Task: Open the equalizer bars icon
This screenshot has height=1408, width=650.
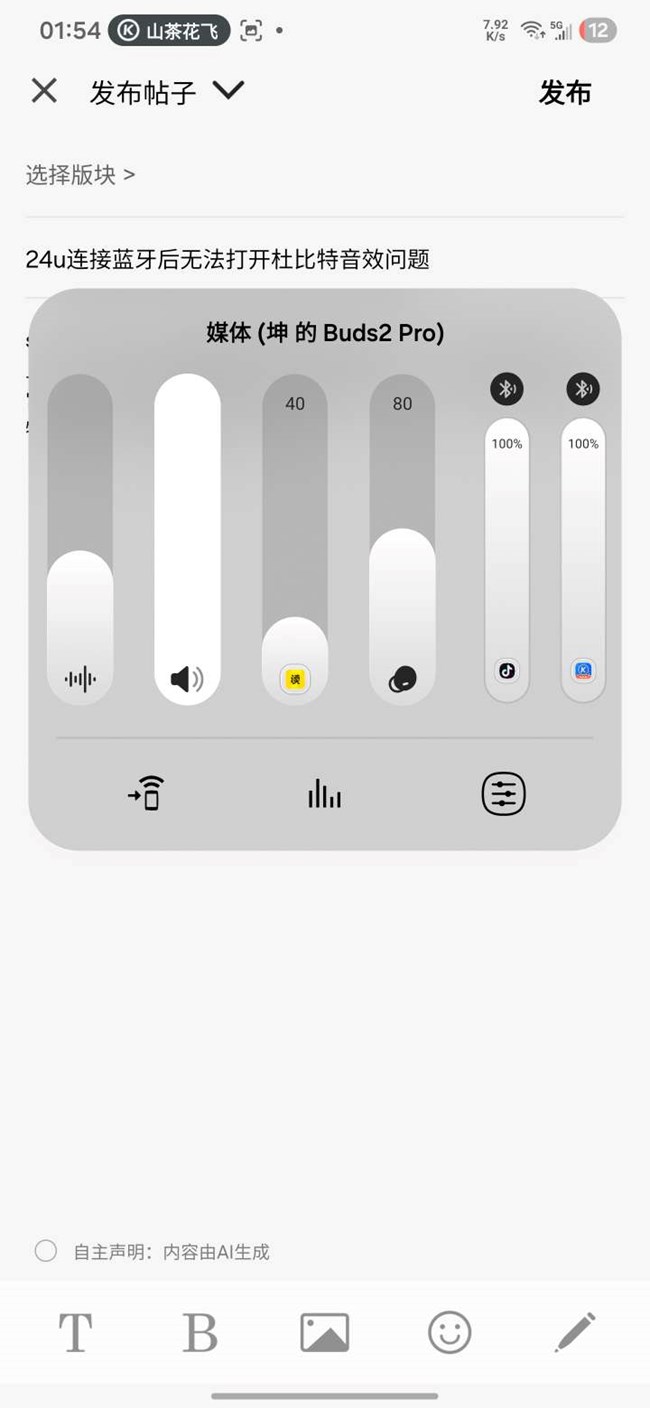Action: [324, 795]
